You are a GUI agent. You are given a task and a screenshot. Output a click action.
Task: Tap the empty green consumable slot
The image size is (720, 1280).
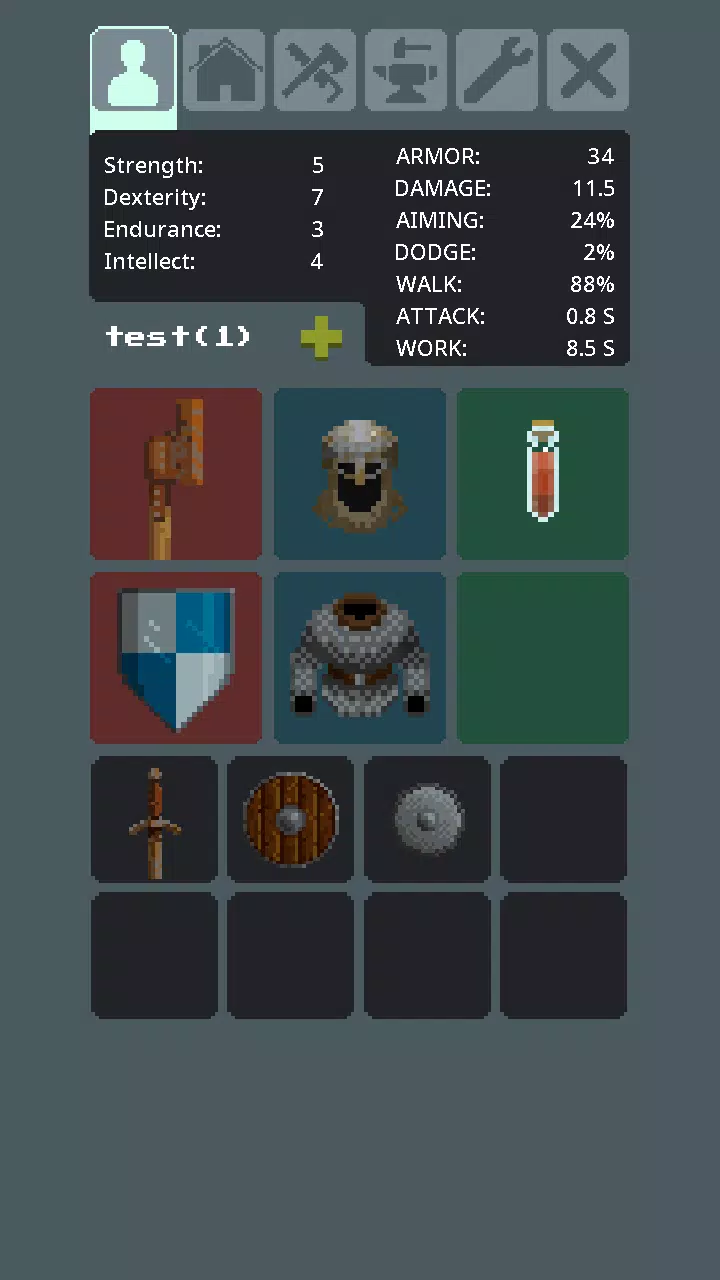coord(543,658)
